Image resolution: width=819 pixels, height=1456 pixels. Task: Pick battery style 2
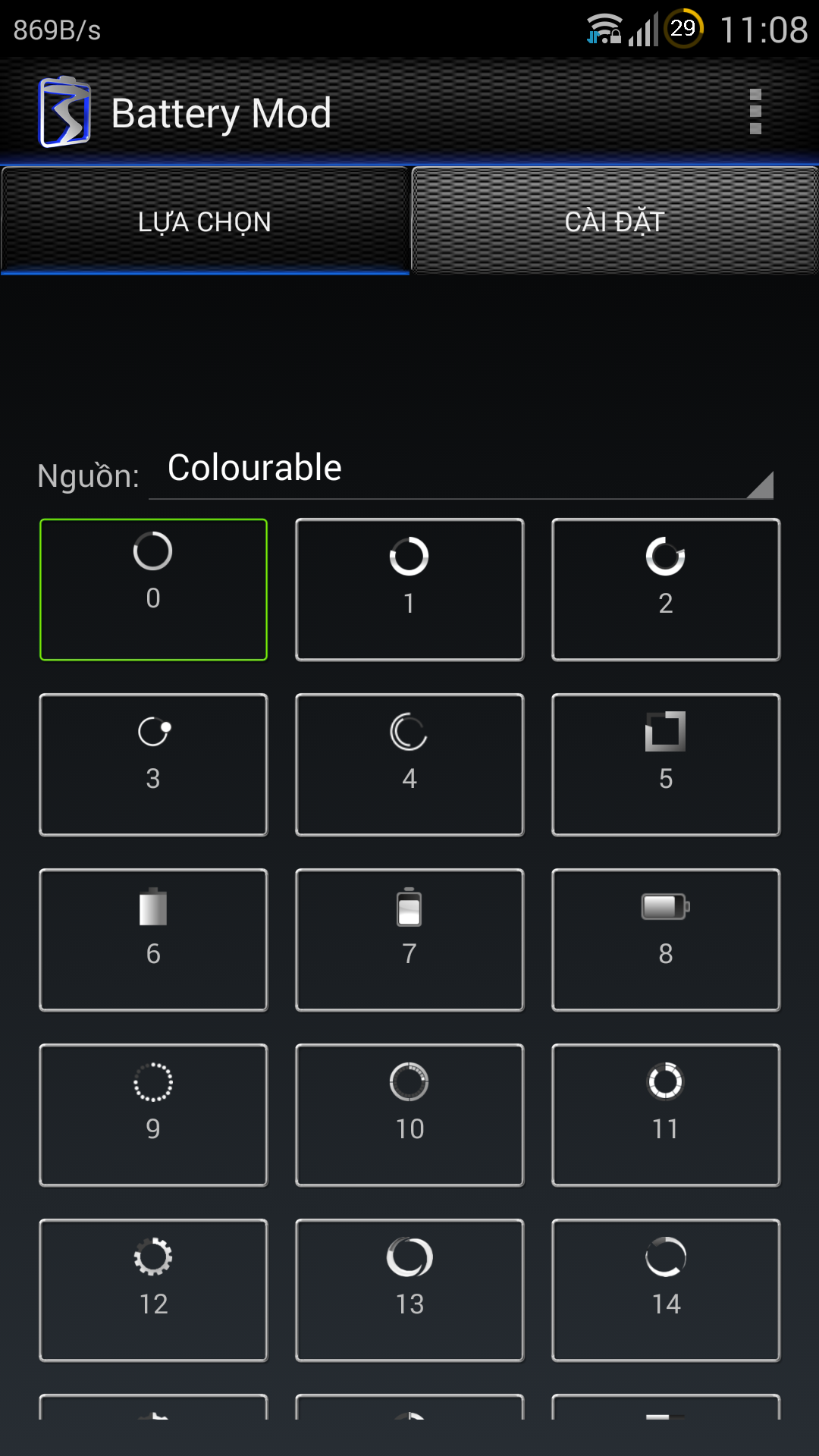[666, 589]
